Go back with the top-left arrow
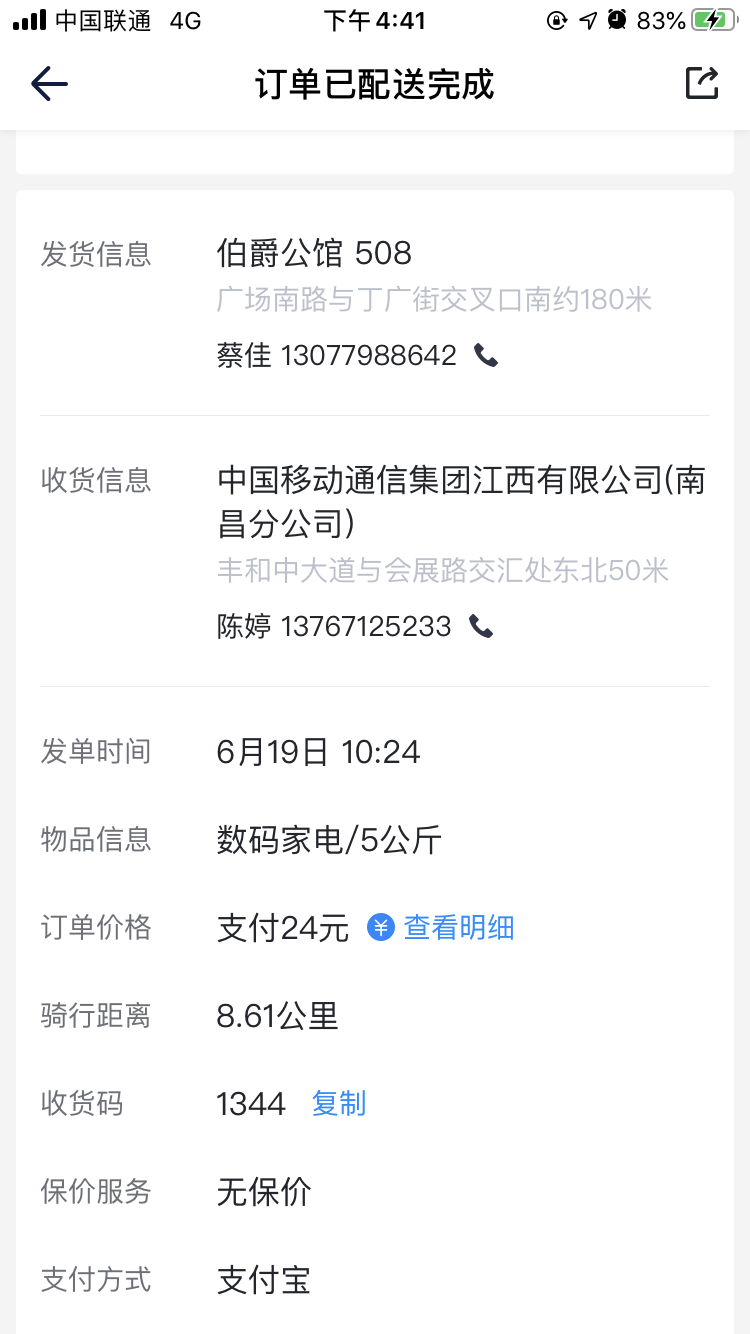 pyautogui.click(x=49, y=84)
